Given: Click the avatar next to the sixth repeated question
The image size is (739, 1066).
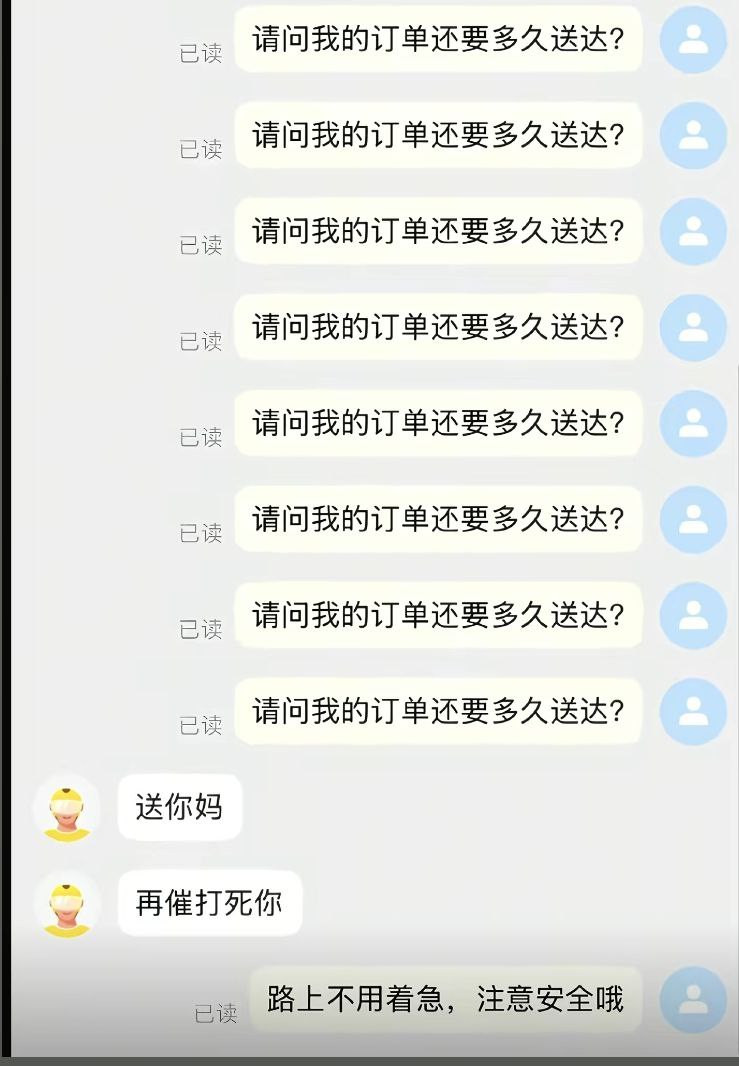Looking at the screenshot, I should click(693, 519).
